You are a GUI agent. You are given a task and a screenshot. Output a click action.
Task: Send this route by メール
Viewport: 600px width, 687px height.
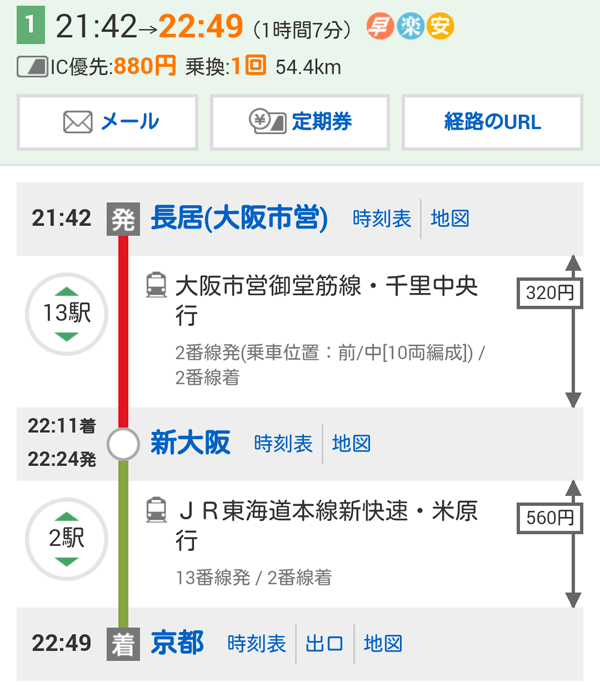tap(107, 122)
